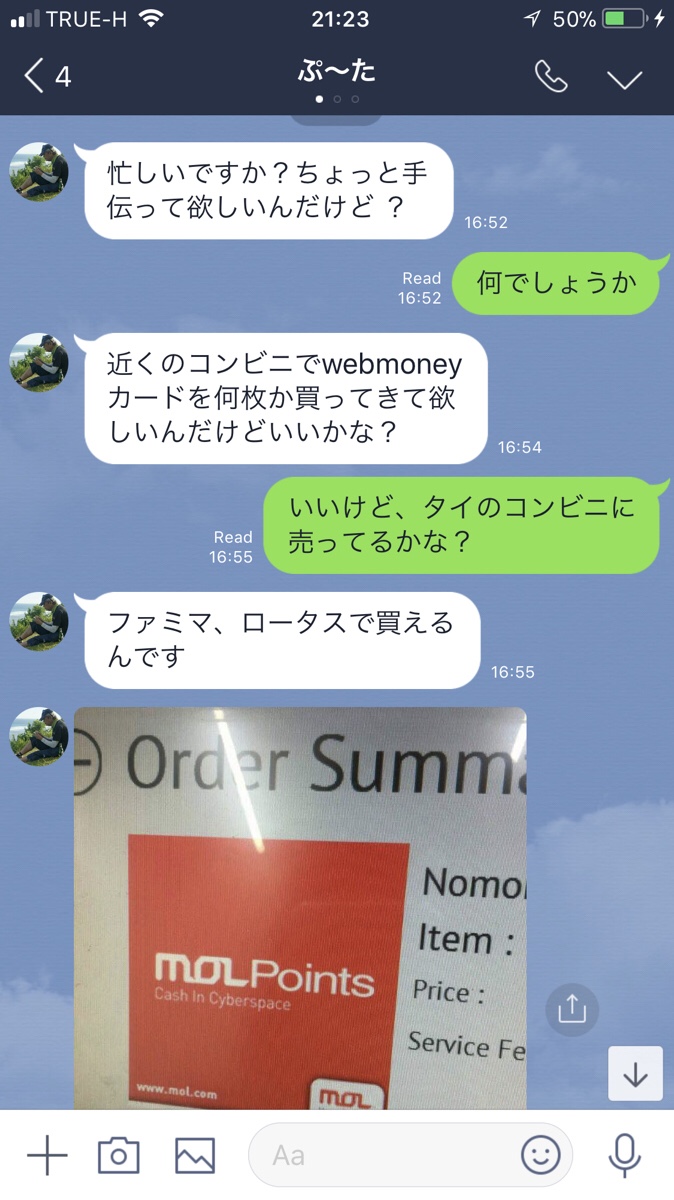This screenshot has width=674, height=1200.
Task: Pick an image from the gallery
Action: tap(195, 1156)
